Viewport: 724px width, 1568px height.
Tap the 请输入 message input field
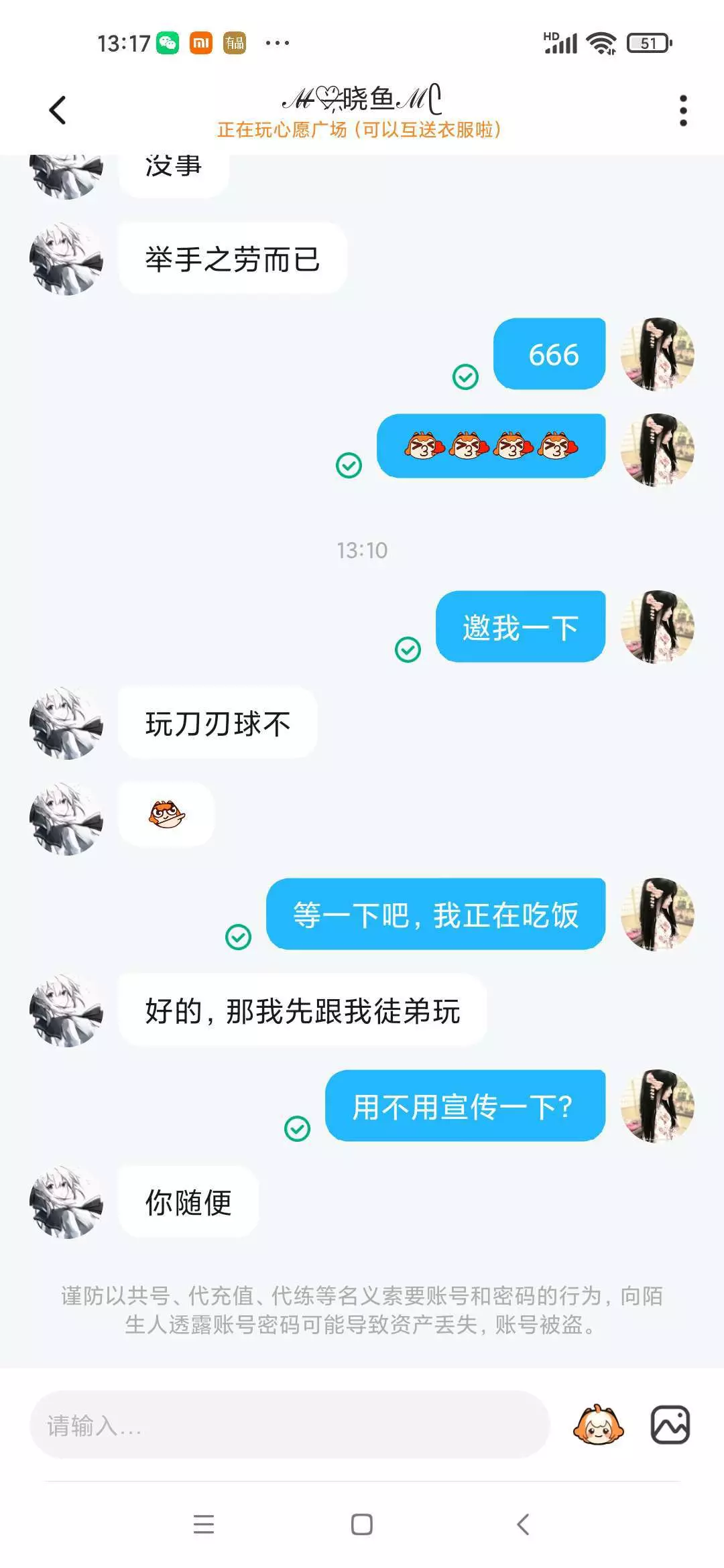point(290,1425)
